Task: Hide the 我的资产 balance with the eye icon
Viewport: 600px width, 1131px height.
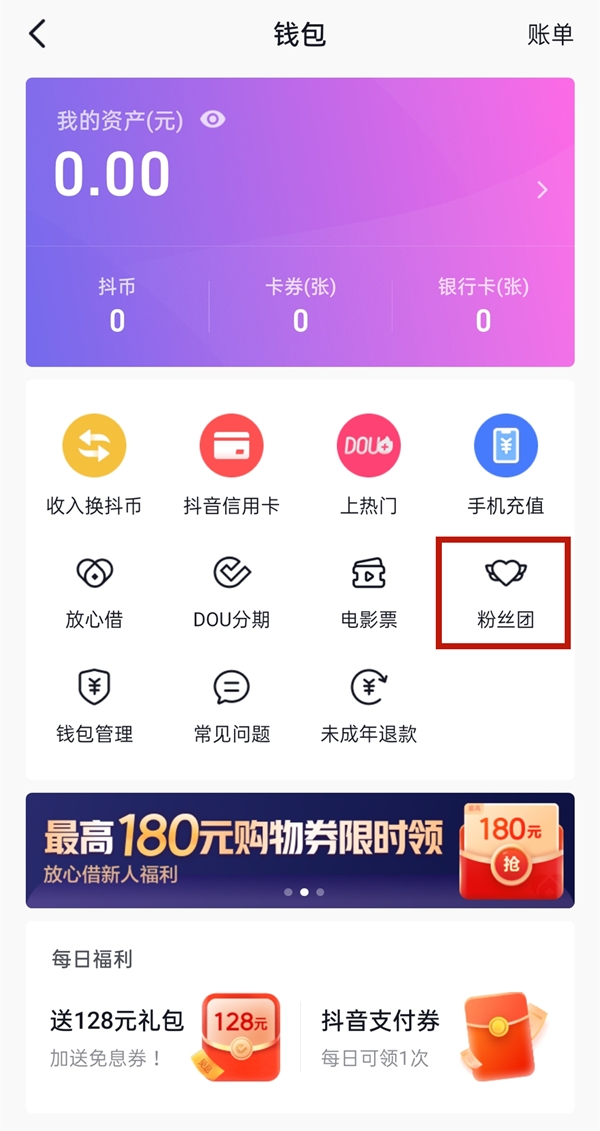Action: point(212,120)
